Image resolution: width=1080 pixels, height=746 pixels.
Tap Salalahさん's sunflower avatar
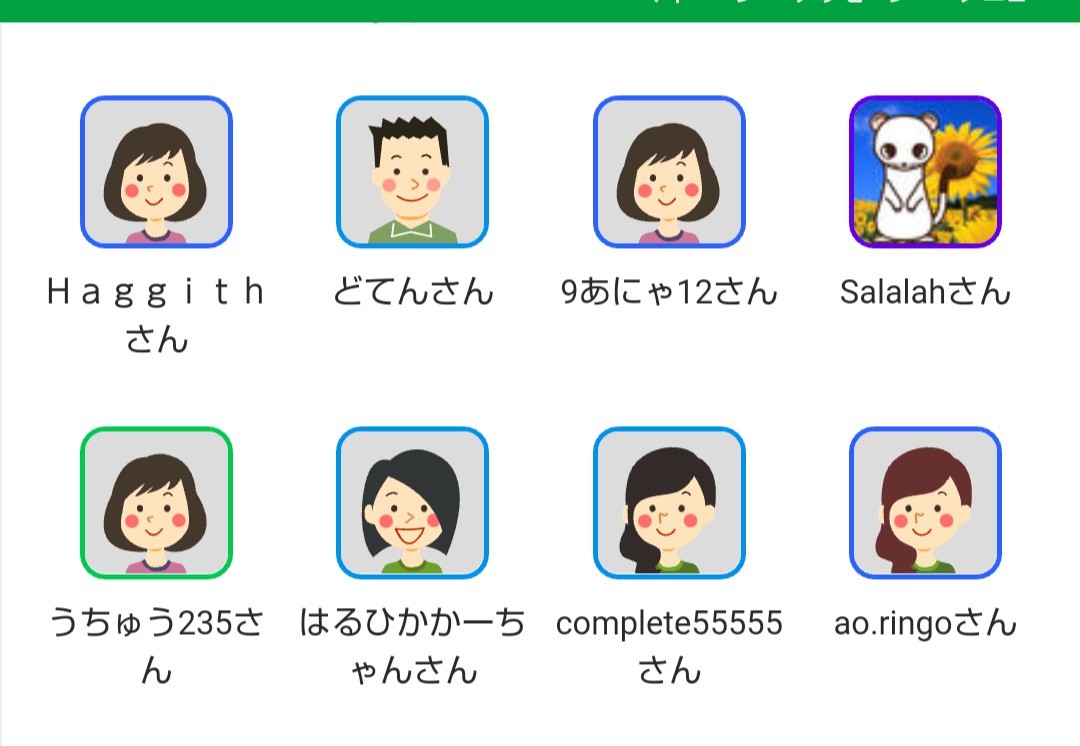[x=925, y=172]
